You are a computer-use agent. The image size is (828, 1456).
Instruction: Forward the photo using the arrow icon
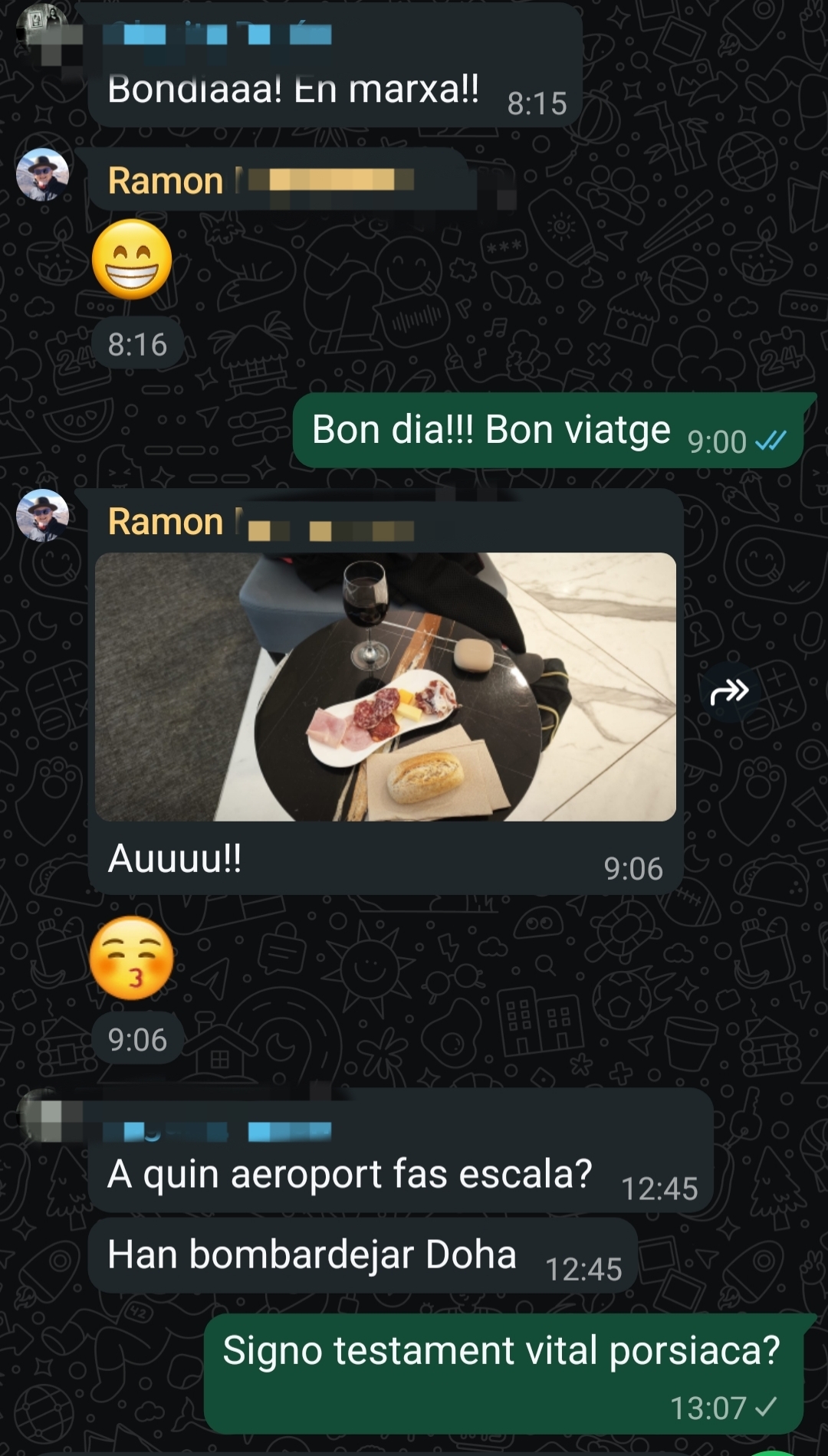tap(729, 692)
